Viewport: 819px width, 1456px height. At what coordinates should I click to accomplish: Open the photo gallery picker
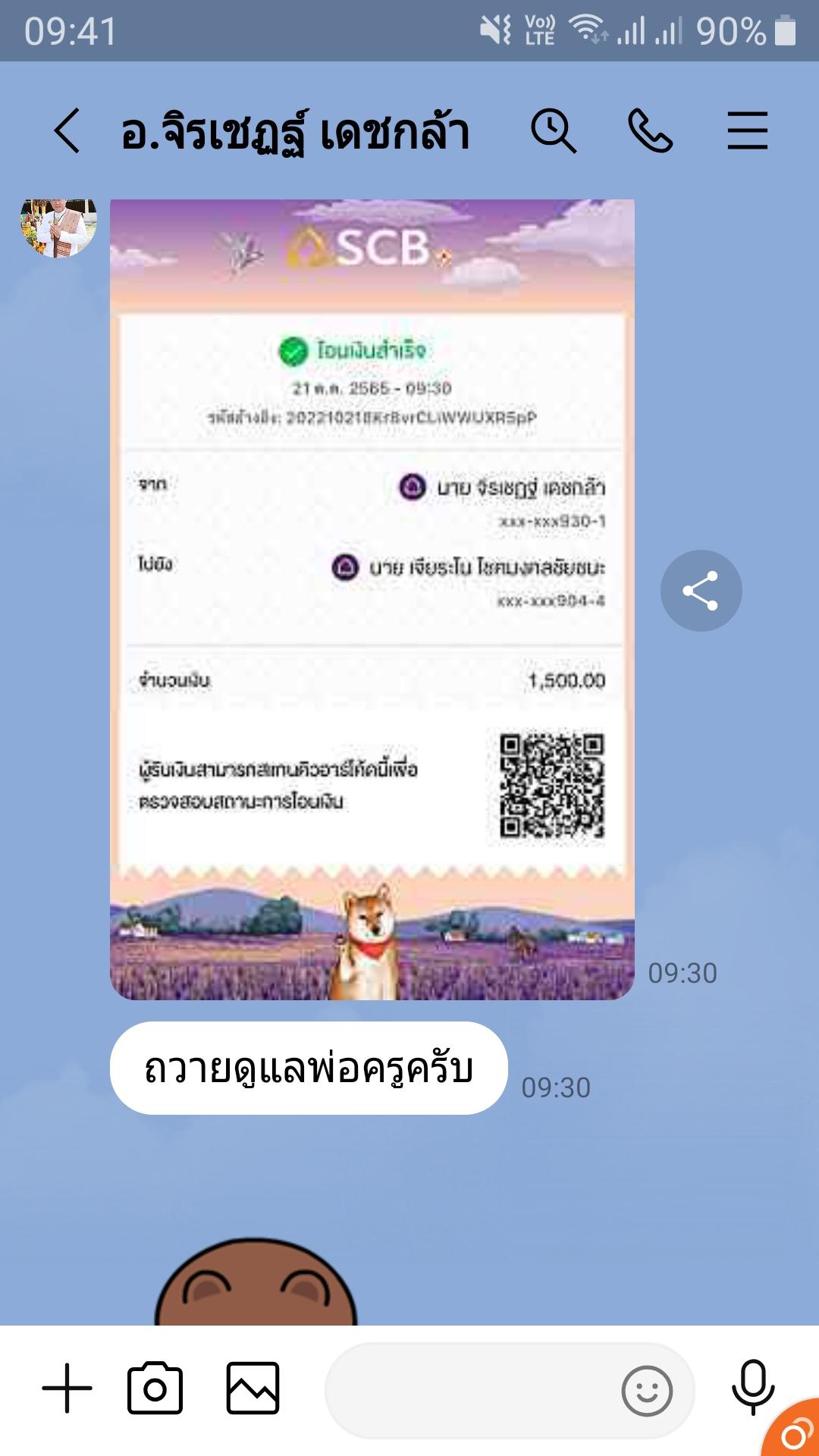click(253, 1389)
